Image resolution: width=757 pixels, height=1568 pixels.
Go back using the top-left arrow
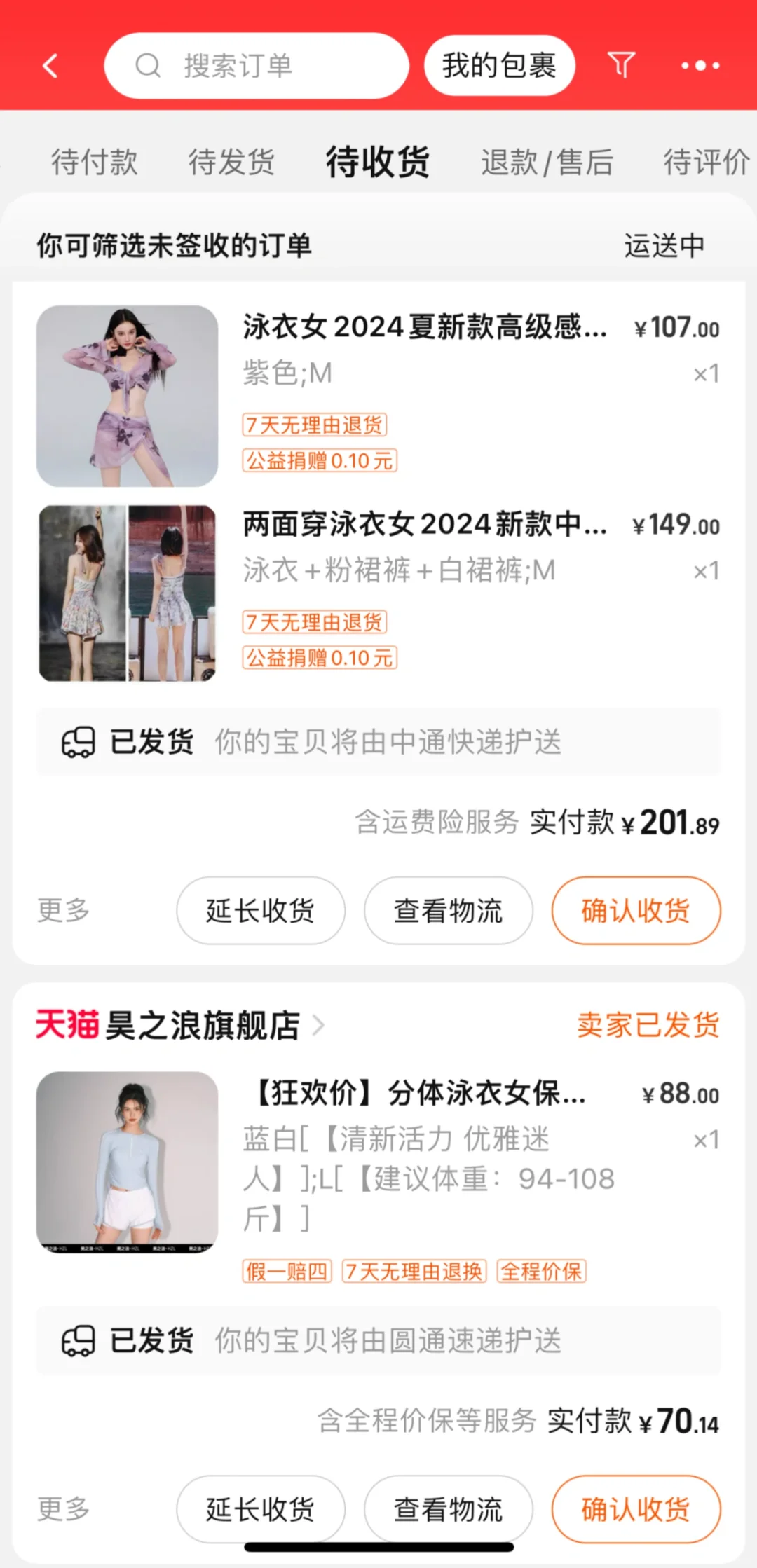tap(50, 66)
